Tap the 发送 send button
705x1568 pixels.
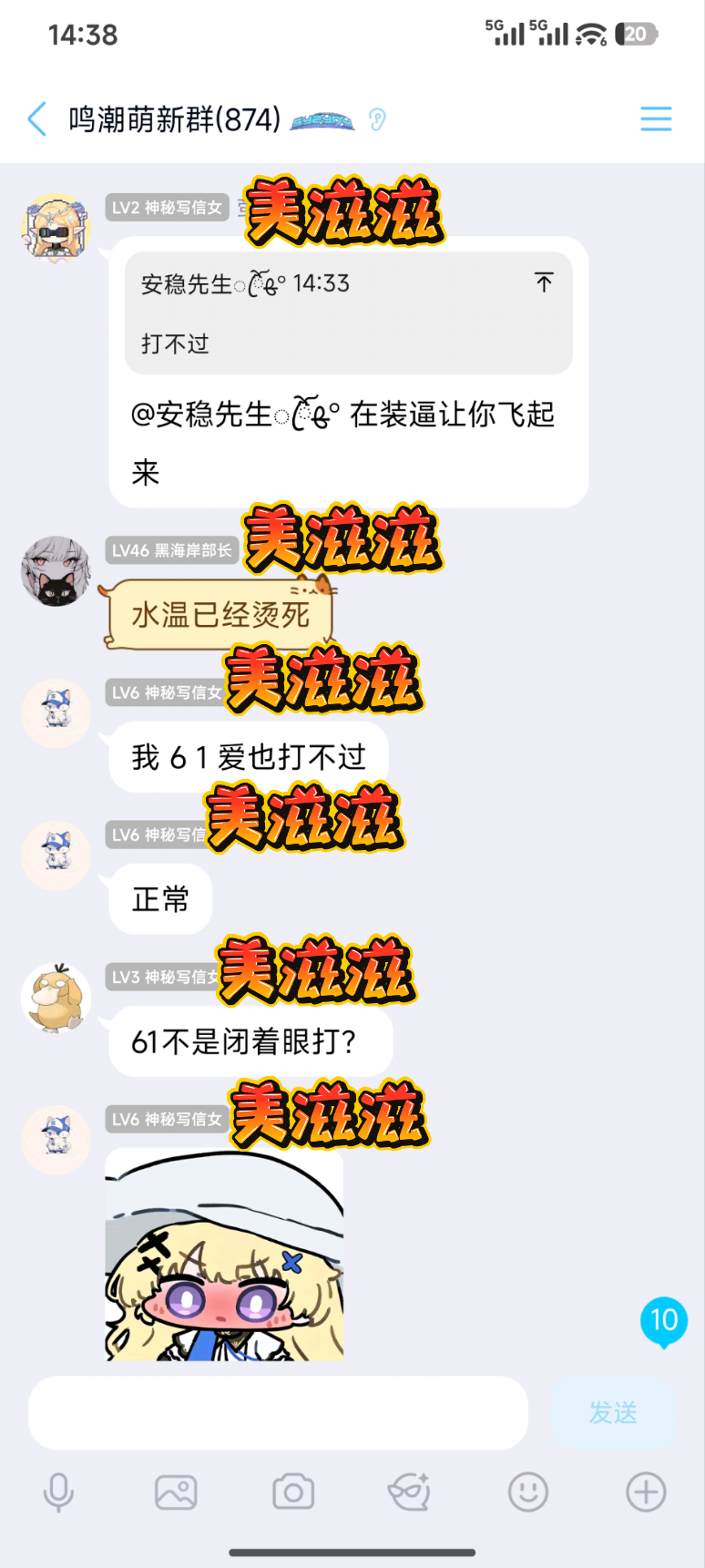tap(612, 1413)
